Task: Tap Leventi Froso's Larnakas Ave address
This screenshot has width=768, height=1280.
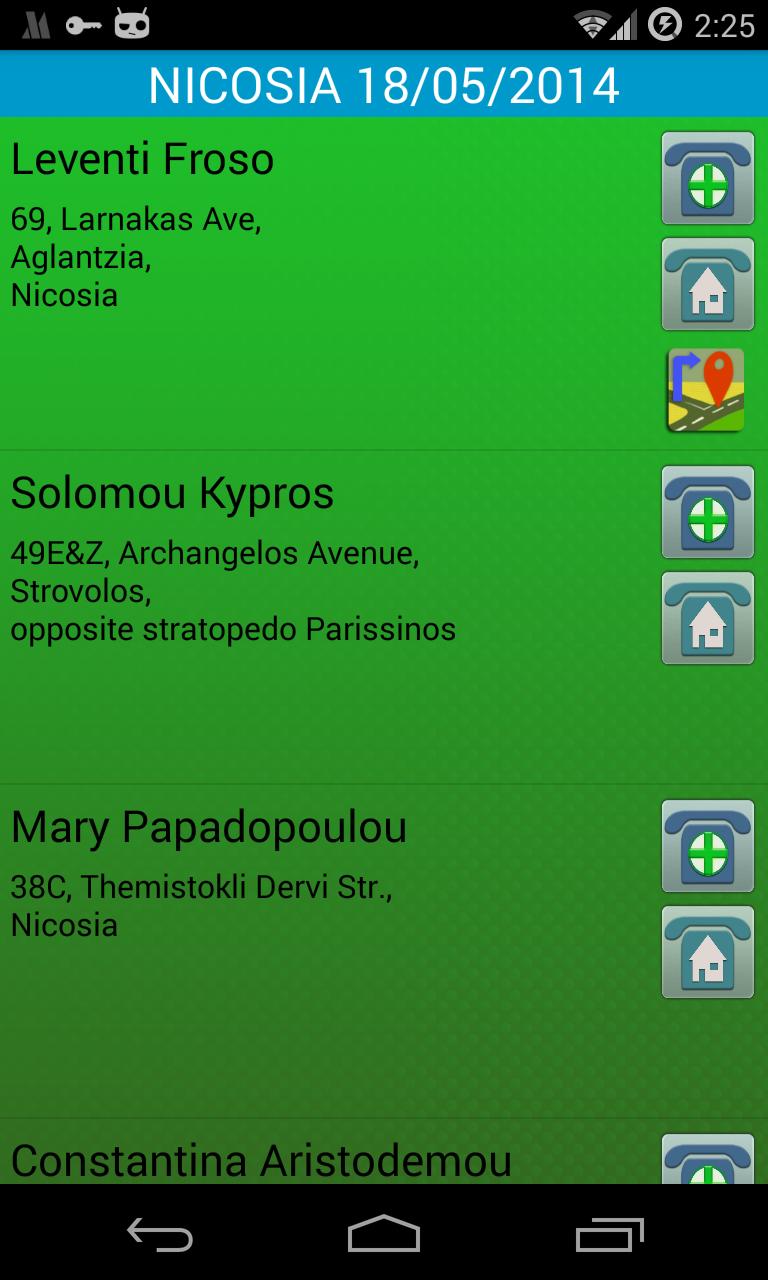Action: click(x=136, y=220)
